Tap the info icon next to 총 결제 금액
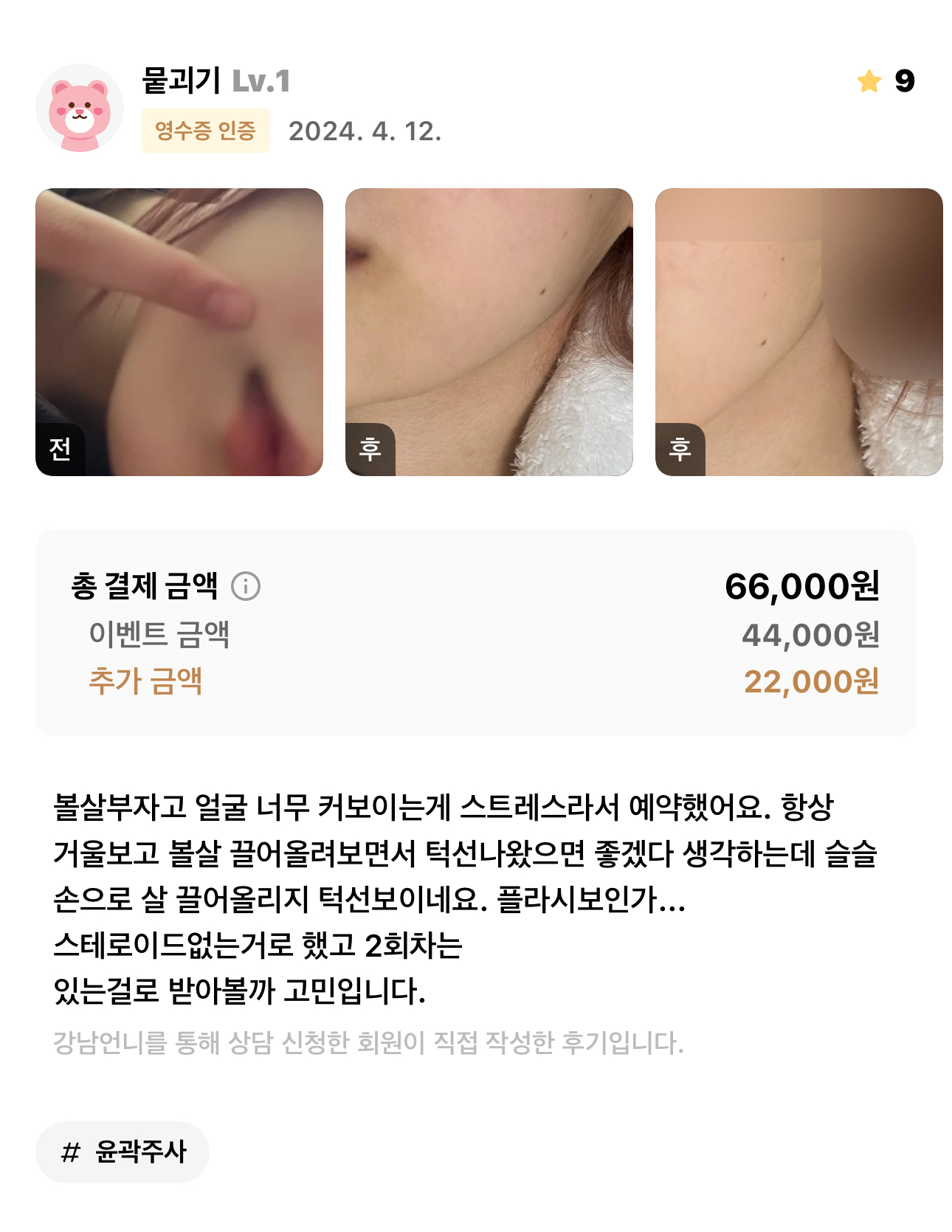Viewport: 952px width, 1232px height. 246,587
